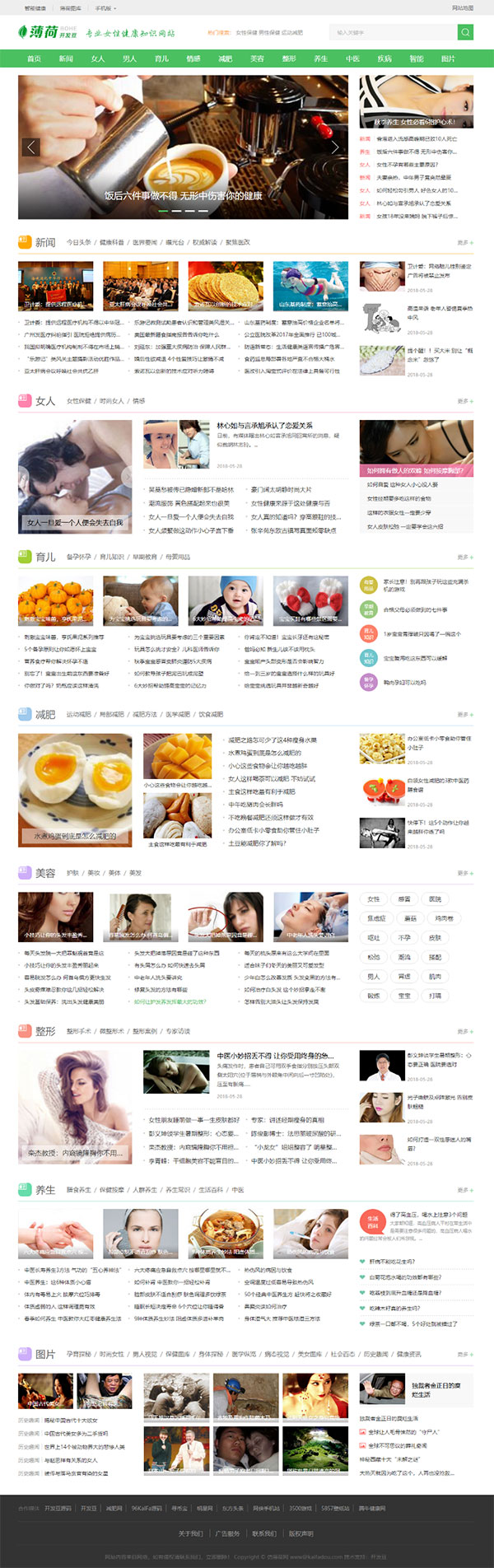Open 林心如与言承旭承认了恋爱关系 article
Image resolution: width=494 pixels, height=1568 pixels.
[264, 425]
